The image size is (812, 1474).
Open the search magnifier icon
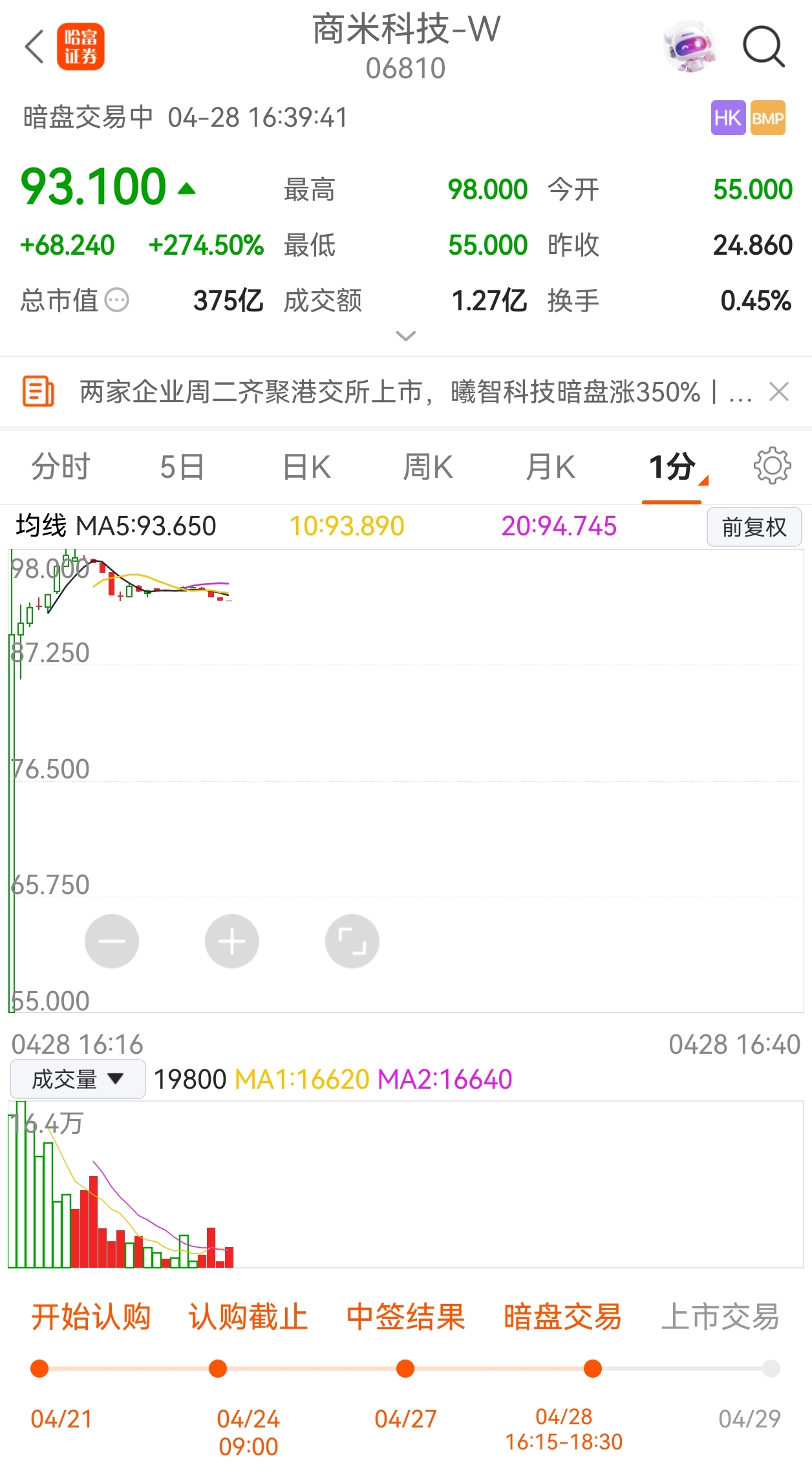coord(764,47)
